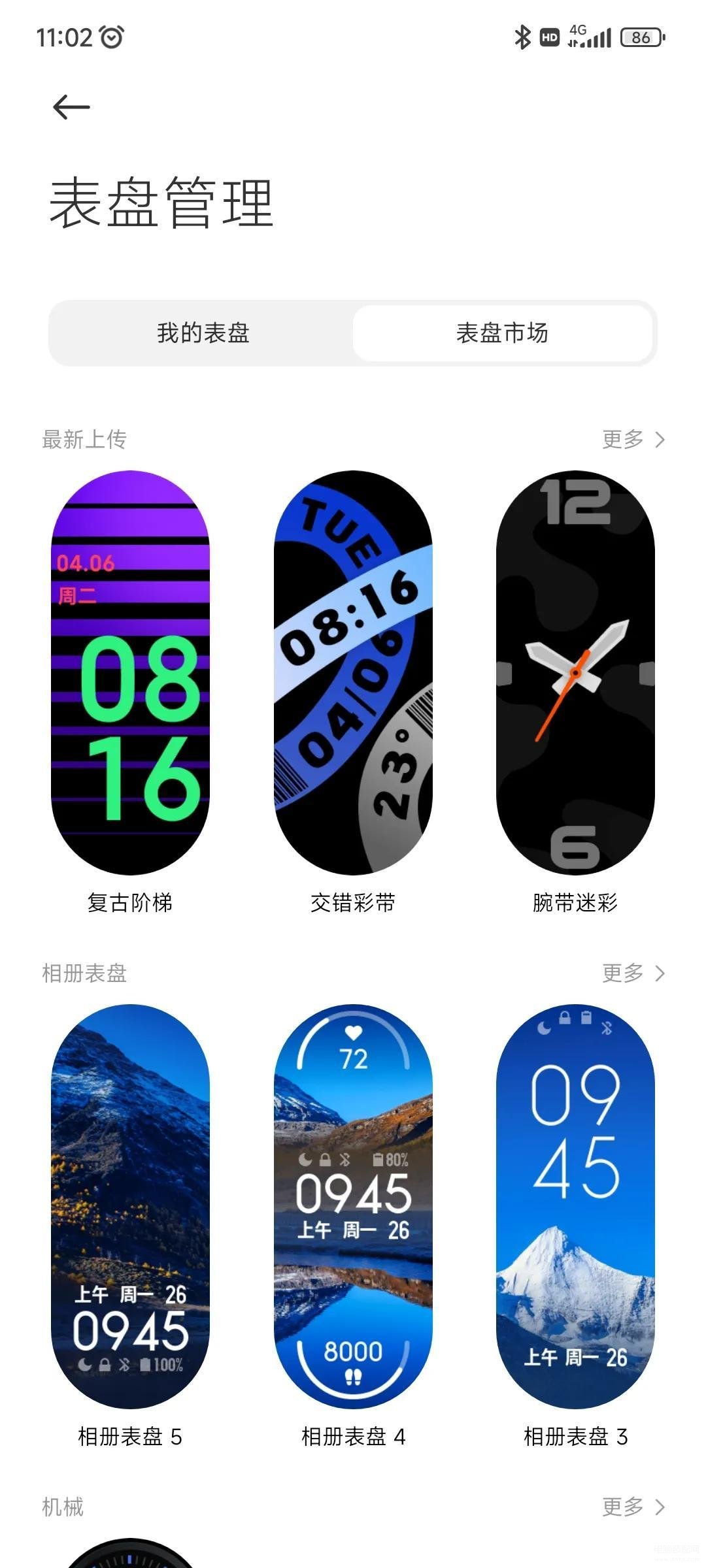Switch to the 我的表盘 tab
The height and width of the screenshot is (1568, 706).
pos(203,333)
